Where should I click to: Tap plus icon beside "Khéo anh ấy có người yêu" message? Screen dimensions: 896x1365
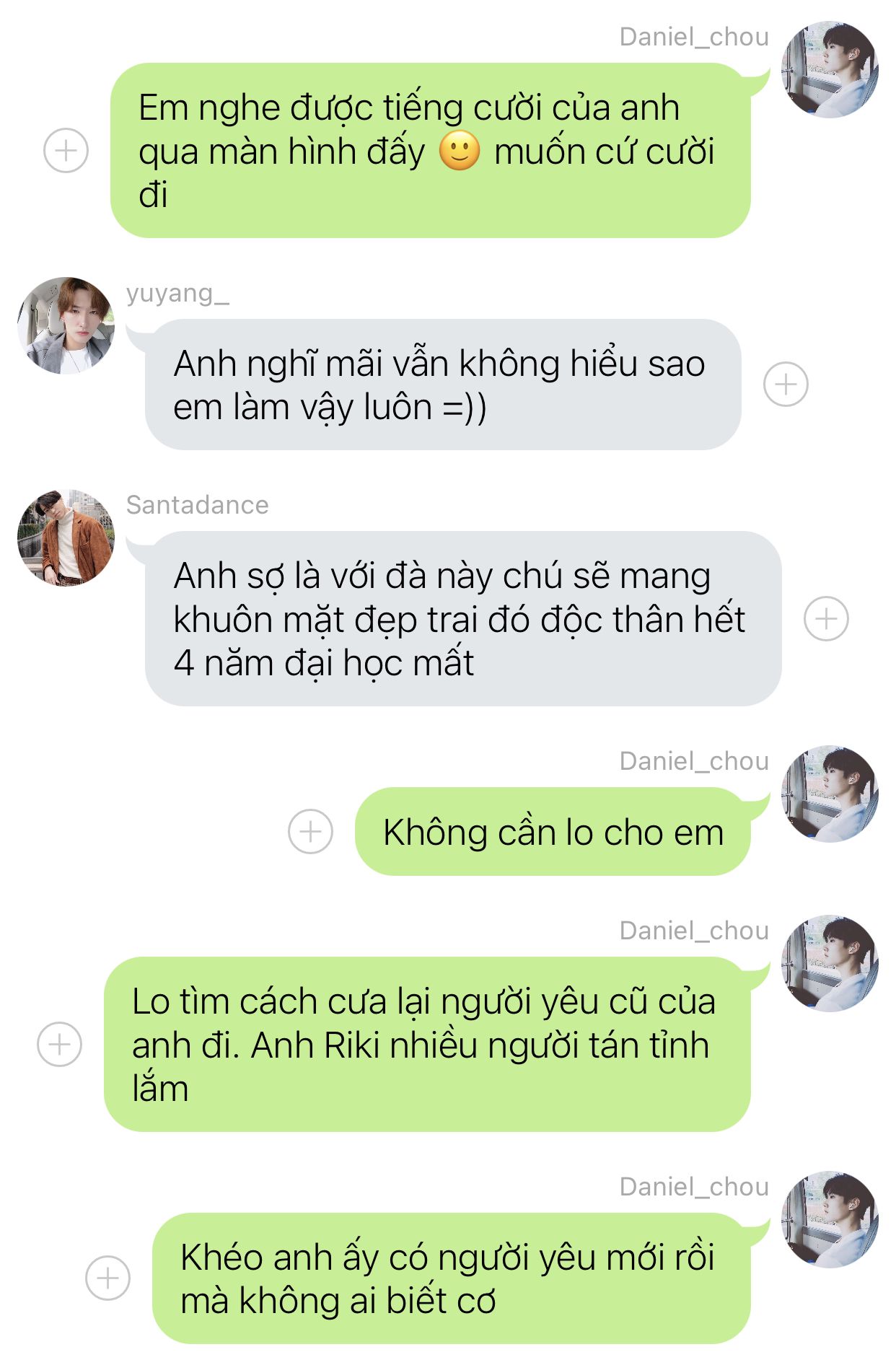coord(107,1278)
